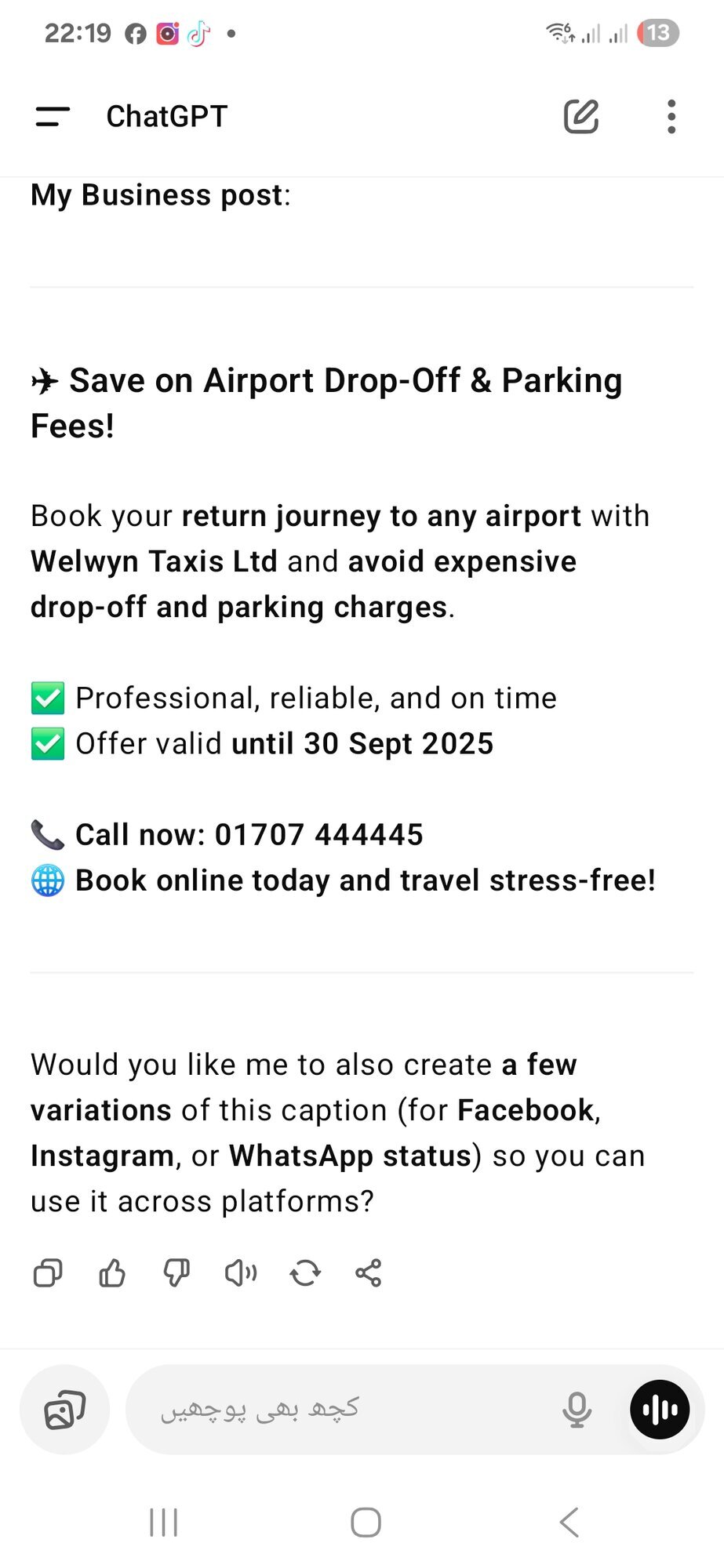Dictate with the microphone icon
Image resolution: width=724 pixels, height=1568 pixels.
[577, 1410]
